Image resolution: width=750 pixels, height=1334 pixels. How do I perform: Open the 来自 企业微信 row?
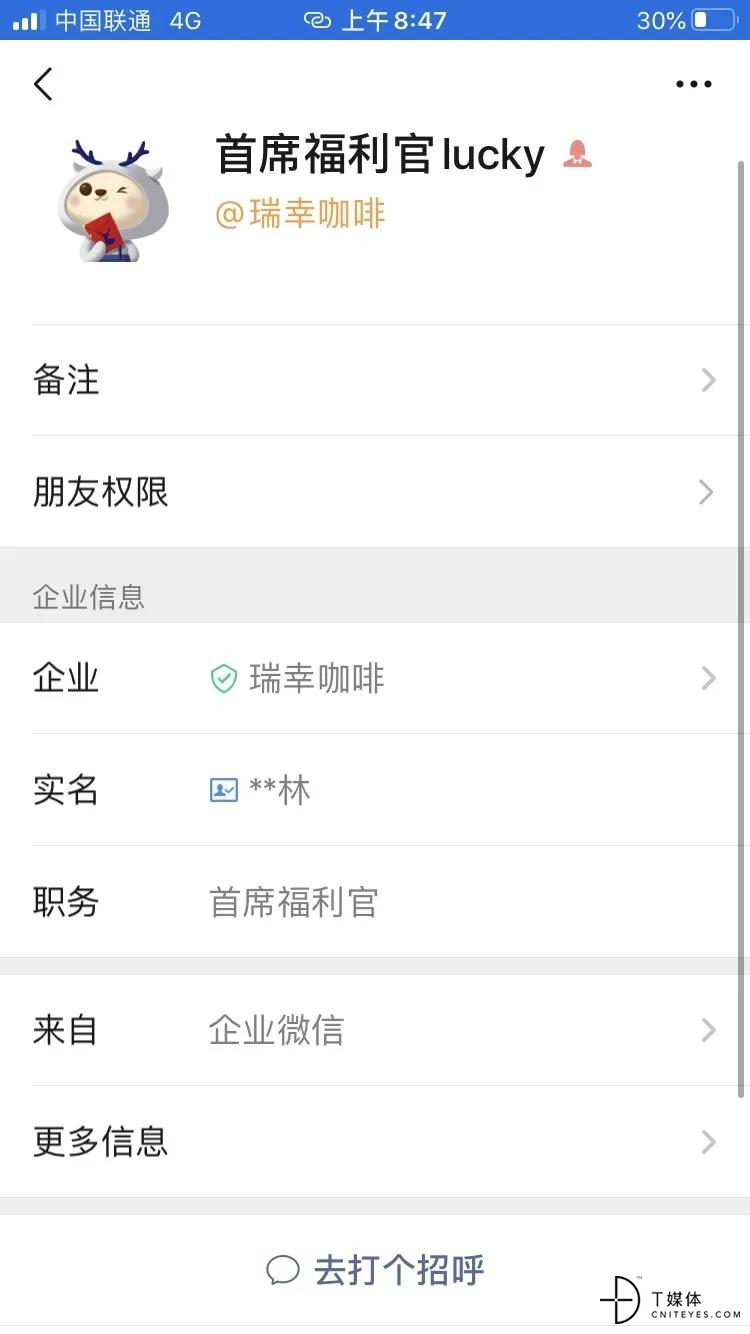click(x=375, y=1030)
